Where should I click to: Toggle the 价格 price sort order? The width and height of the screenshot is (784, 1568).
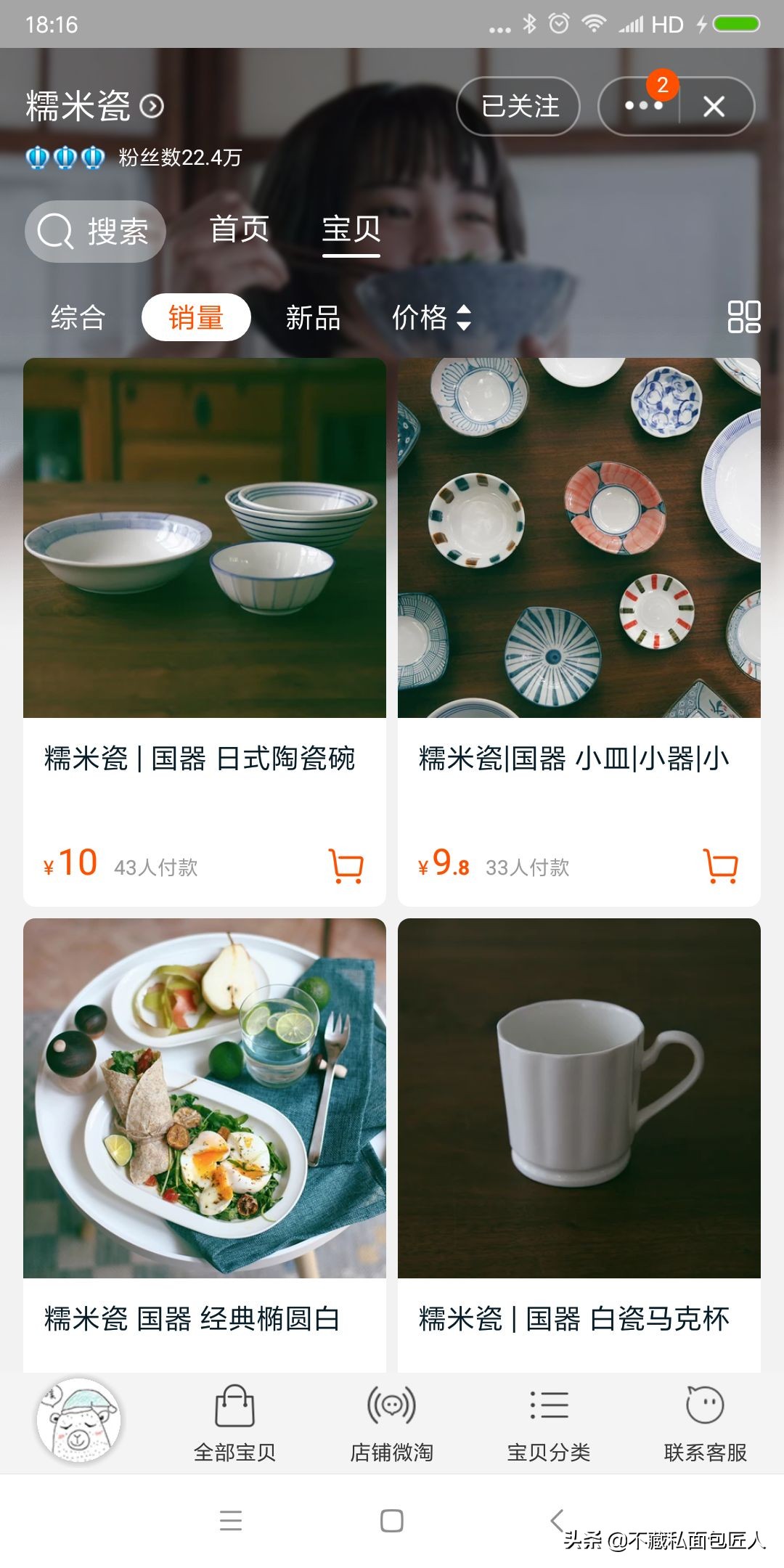[x=431, y=316]
